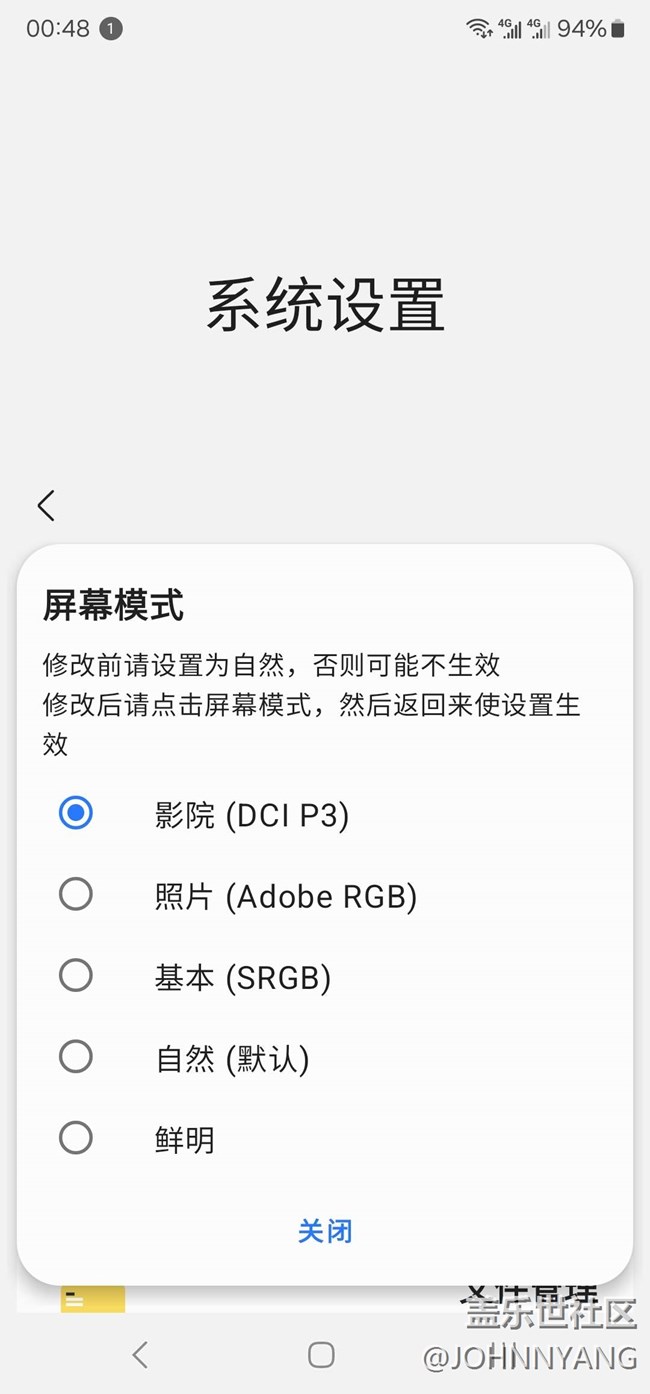Select the 影院 (DCI P3) screen mode
The height and width of the screenshot is (1394, 650).
[76, 813]
